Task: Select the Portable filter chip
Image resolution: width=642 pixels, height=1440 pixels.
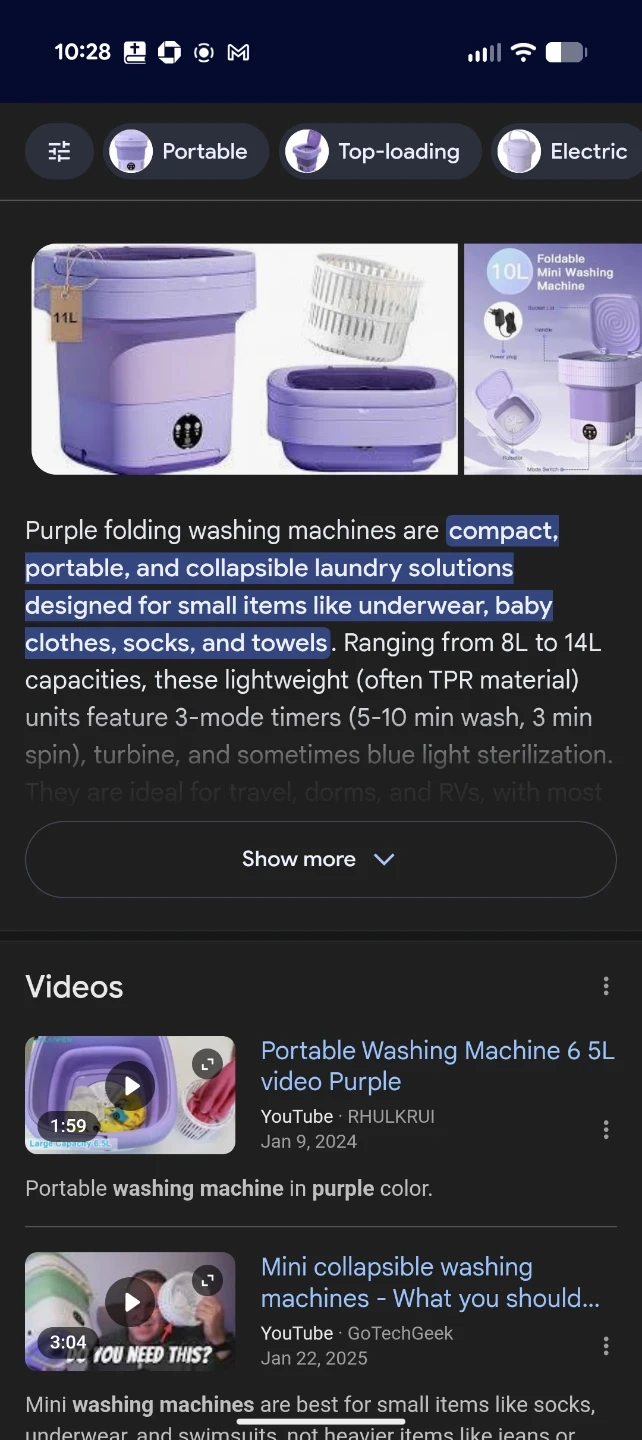Action: tap(186, 152)
